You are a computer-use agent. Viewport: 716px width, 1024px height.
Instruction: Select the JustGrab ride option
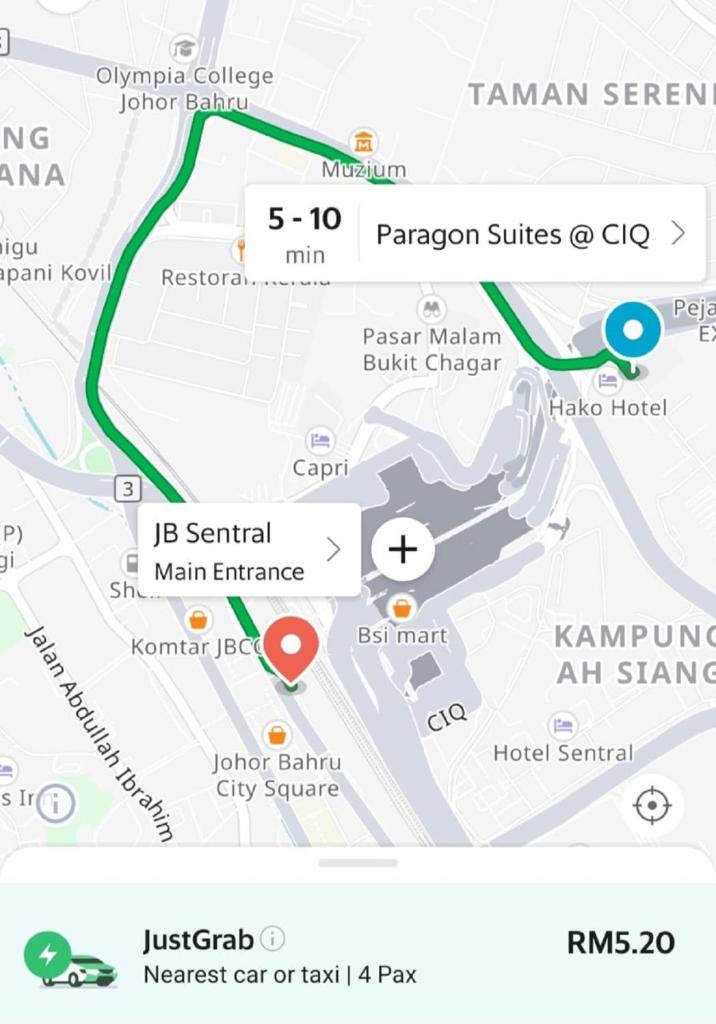(358, 956)
